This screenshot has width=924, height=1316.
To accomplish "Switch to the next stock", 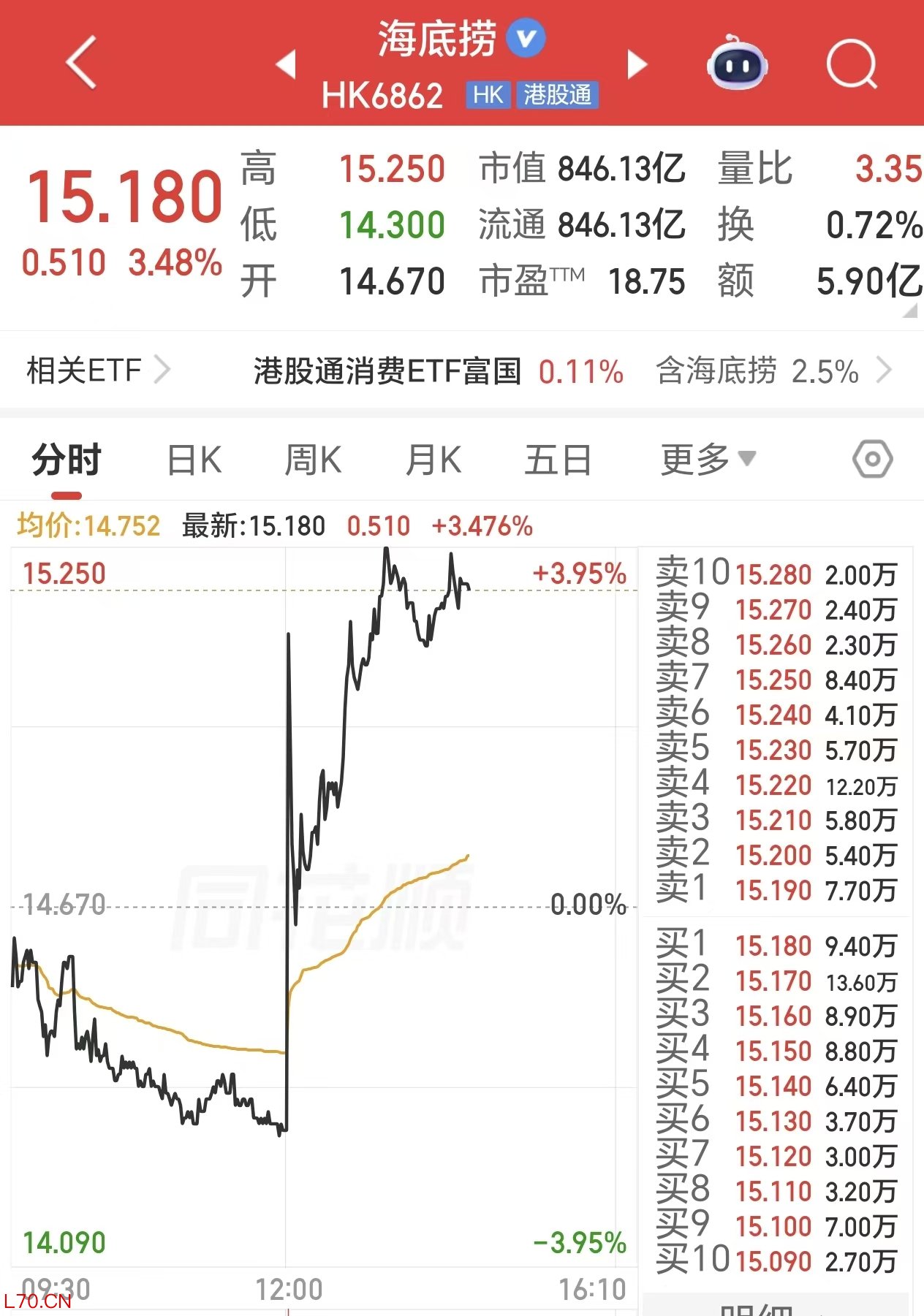I will (x=637, y=64).
